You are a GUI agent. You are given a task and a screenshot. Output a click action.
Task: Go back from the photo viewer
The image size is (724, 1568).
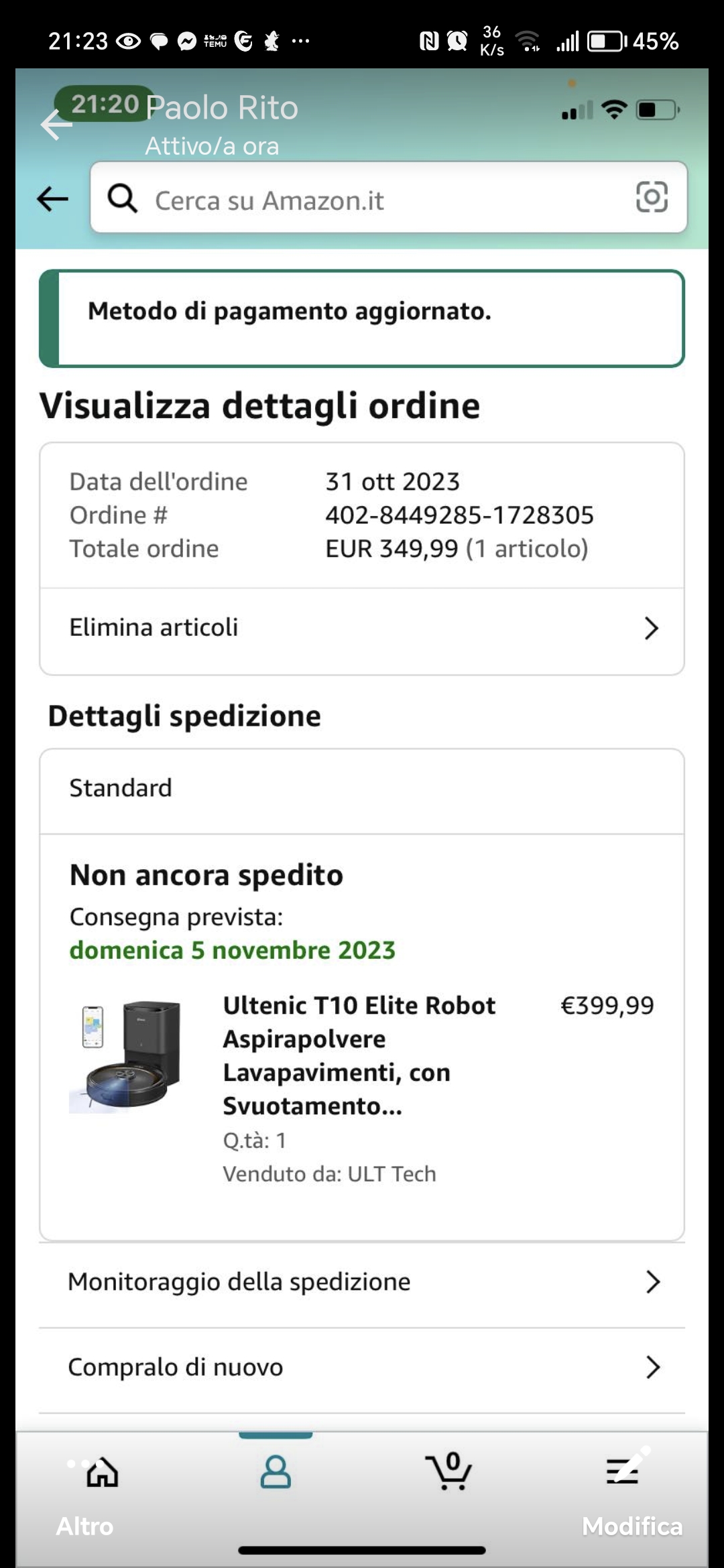(55, 124)
